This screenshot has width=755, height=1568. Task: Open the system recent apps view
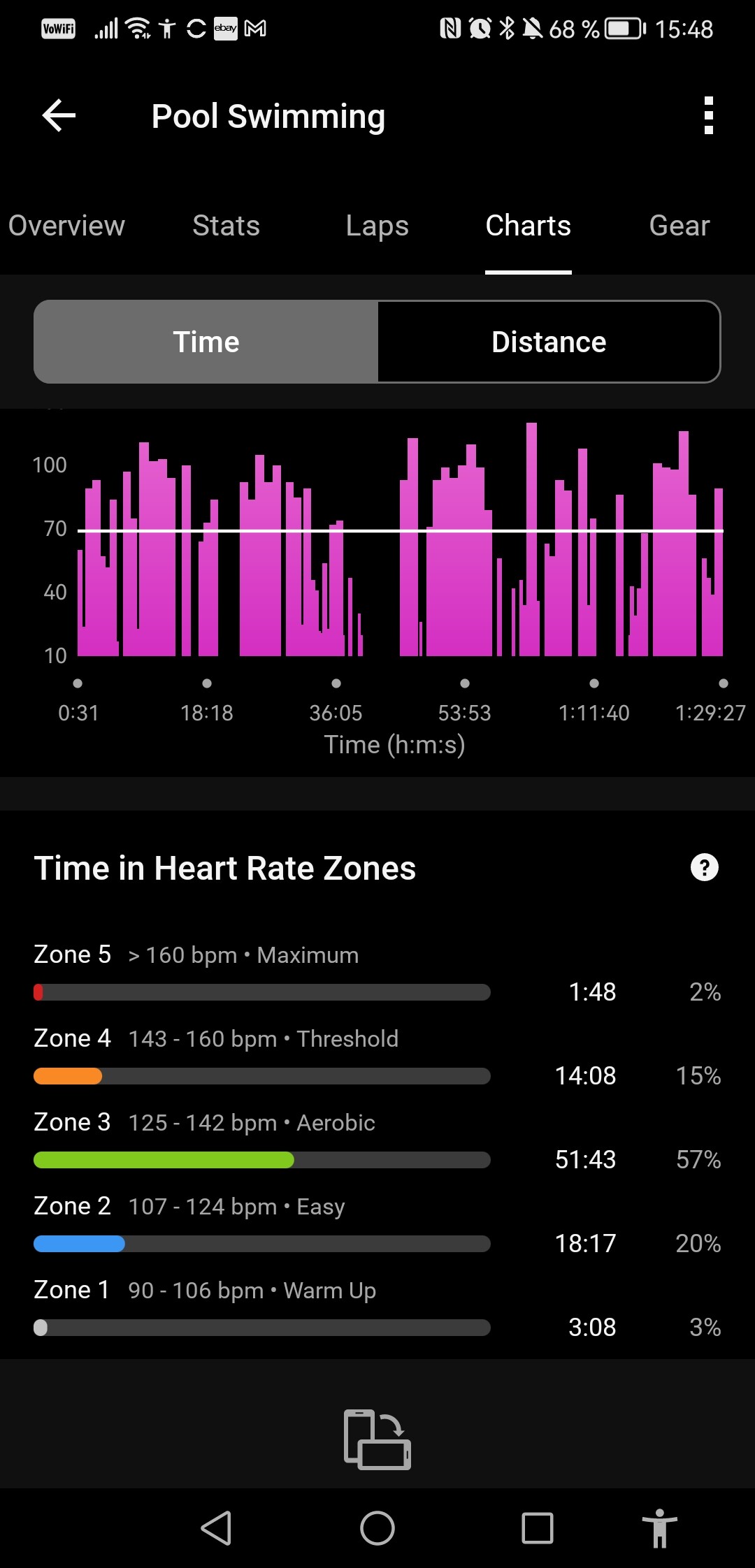pyautogui.click(x=538, y=1527)
